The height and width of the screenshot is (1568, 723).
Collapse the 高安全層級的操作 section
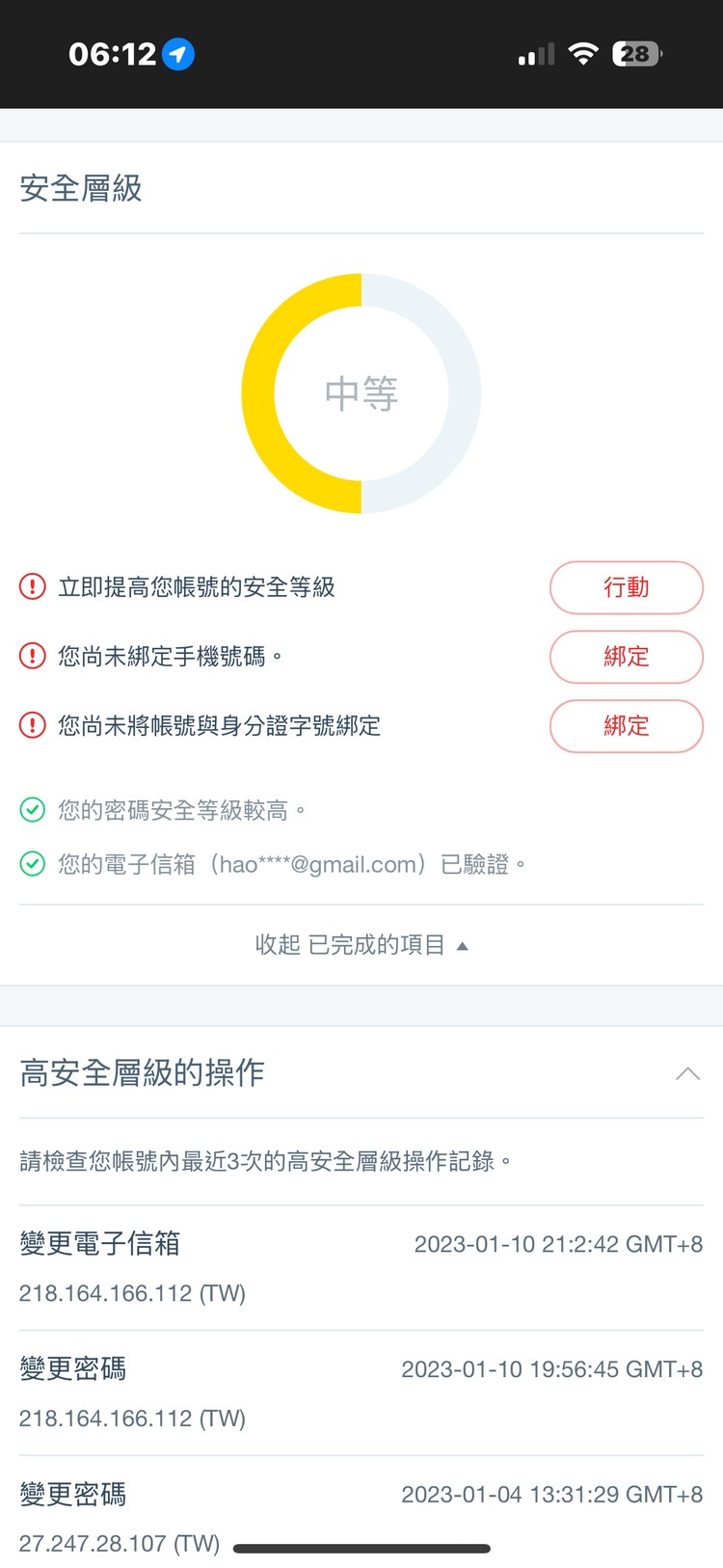[x=686, y=1073]
